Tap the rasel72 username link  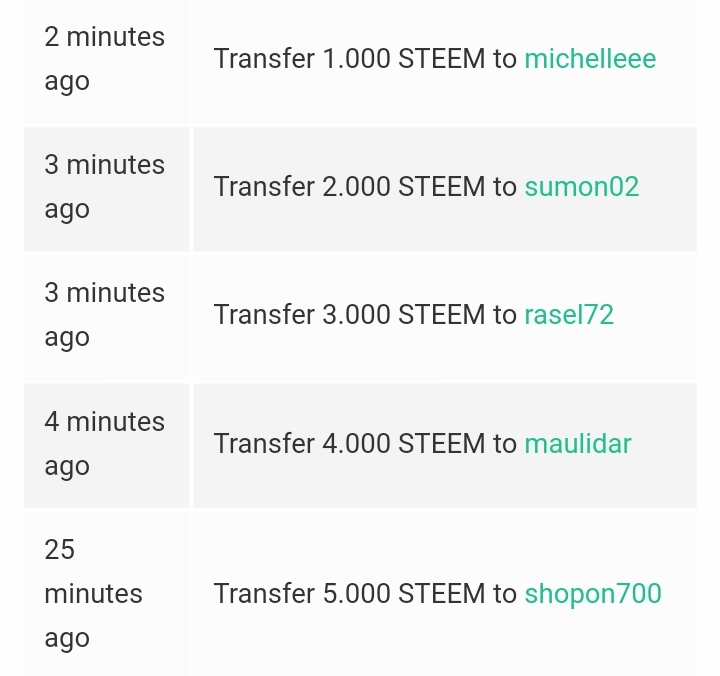point(569,315)
